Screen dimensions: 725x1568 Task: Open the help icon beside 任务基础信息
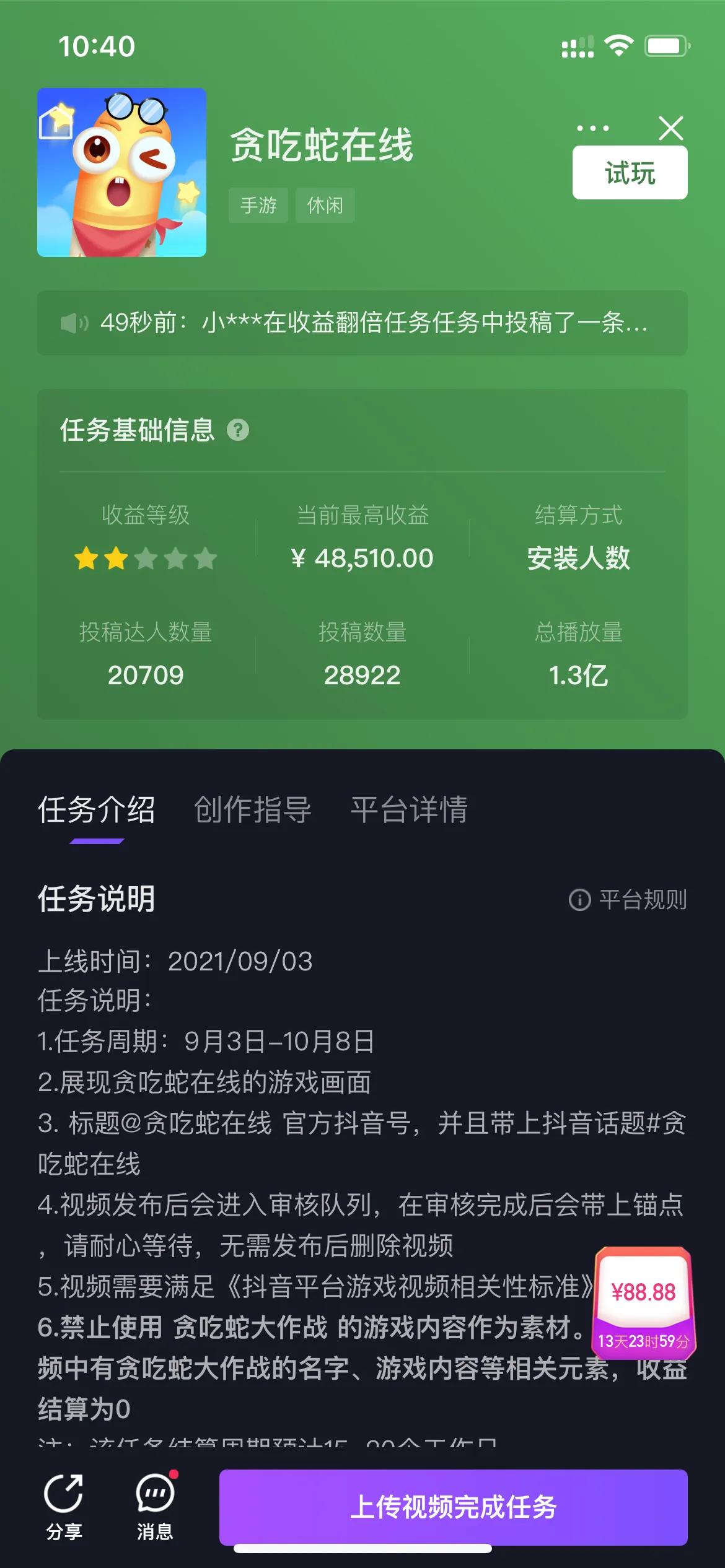pyautogui.click(x=238, y=430)
